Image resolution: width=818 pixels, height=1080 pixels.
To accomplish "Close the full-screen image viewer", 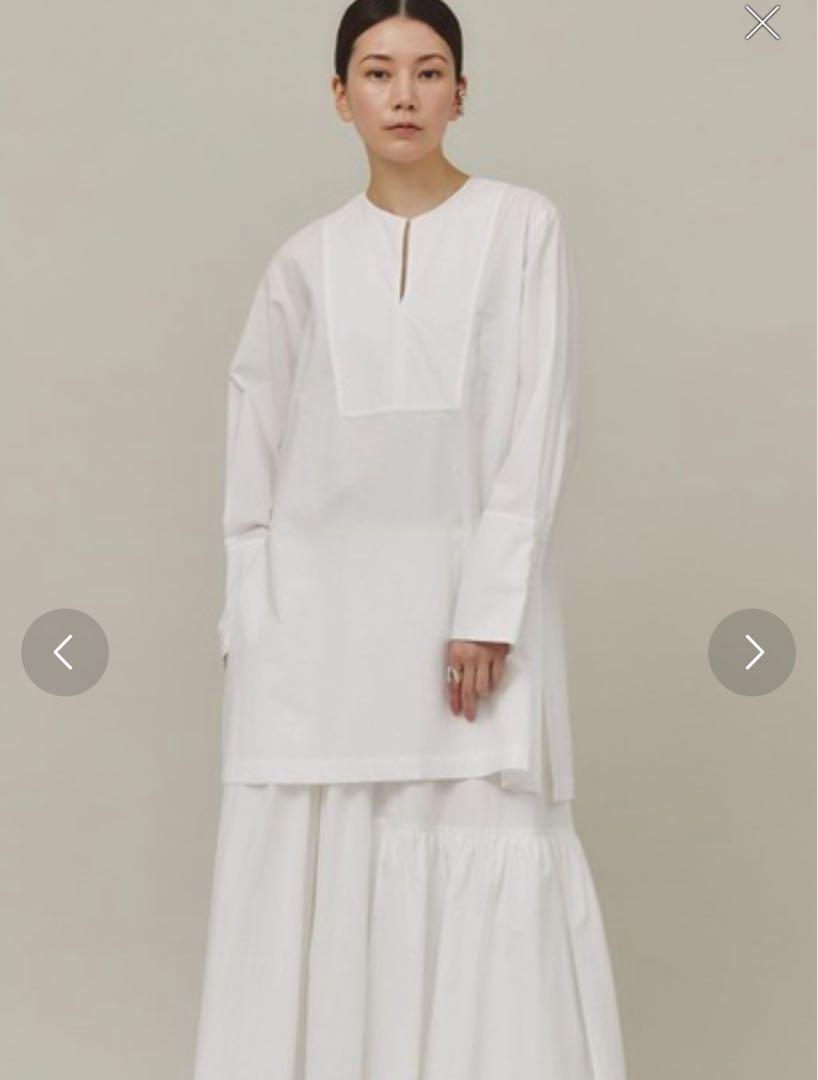I will [762, 22].
